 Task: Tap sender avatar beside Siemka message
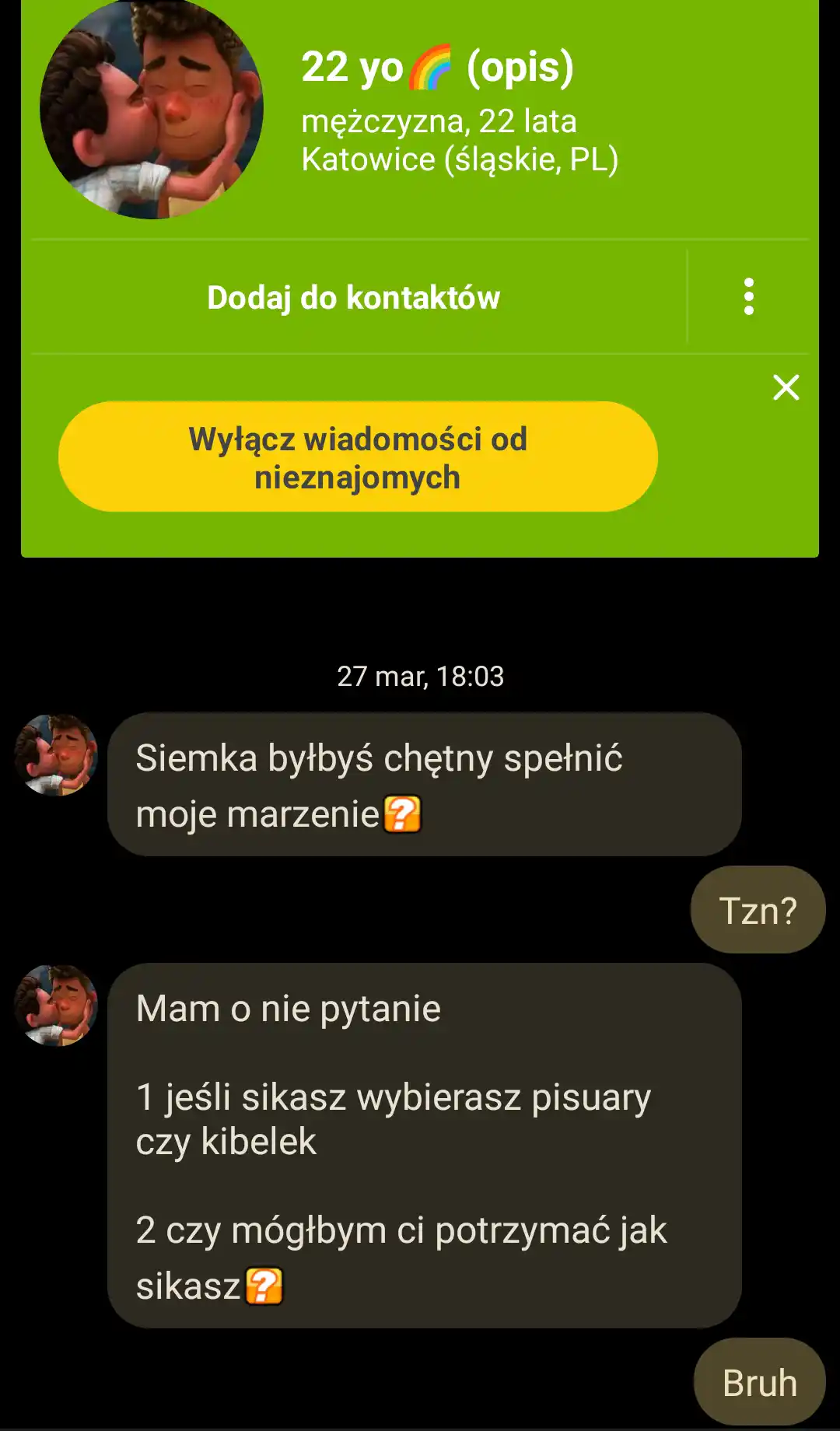(56, 755)
